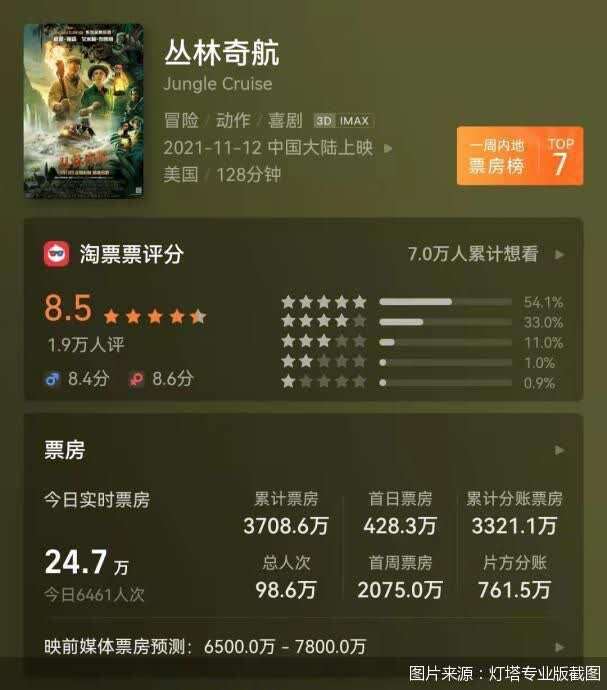The width and height of the screenshot is (607, 690).
Task: Open the 一周内地票房榜 TOP 7 badge
Action: (519, 155)
